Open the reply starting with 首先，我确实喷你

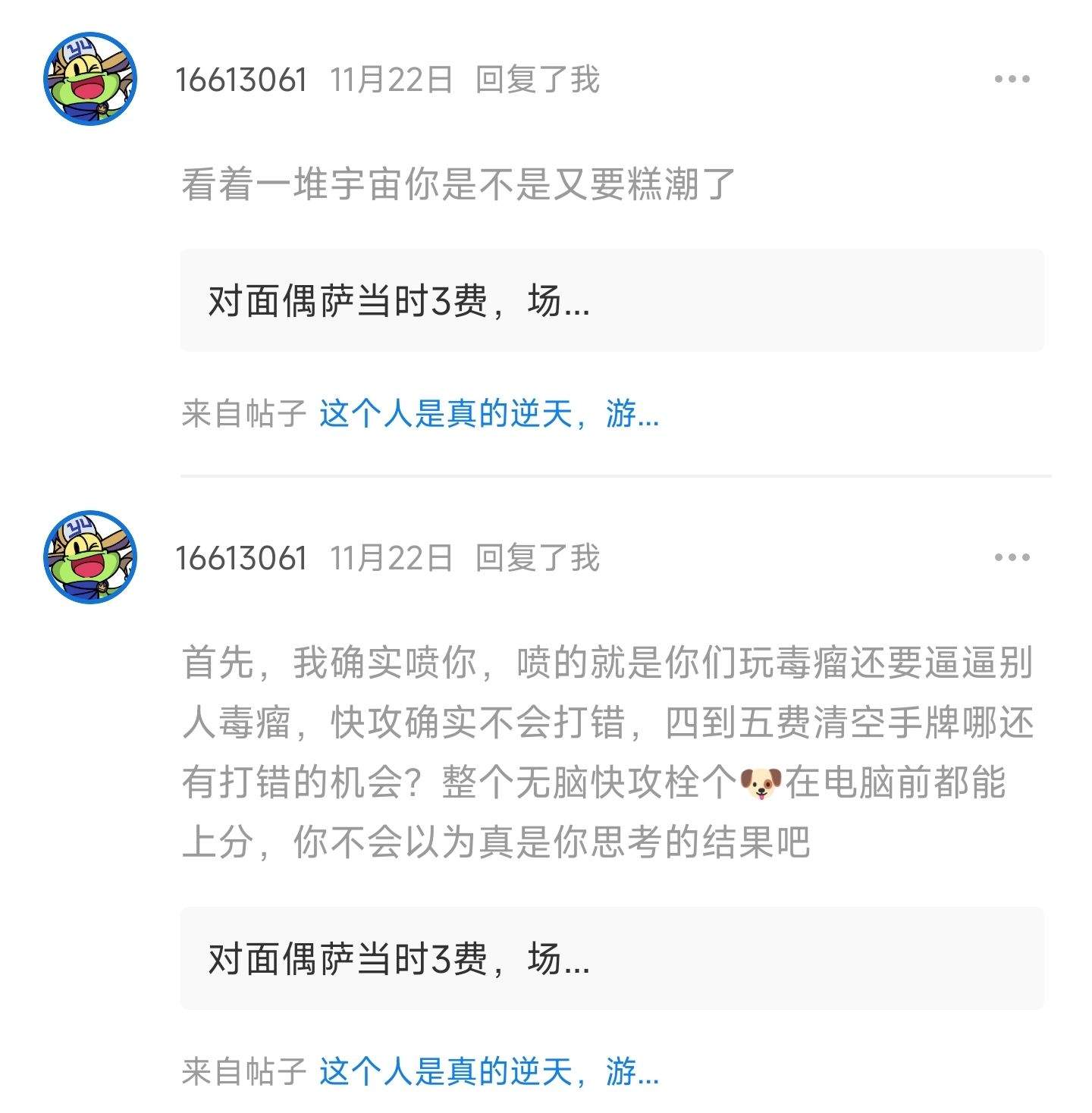point(607,751)
